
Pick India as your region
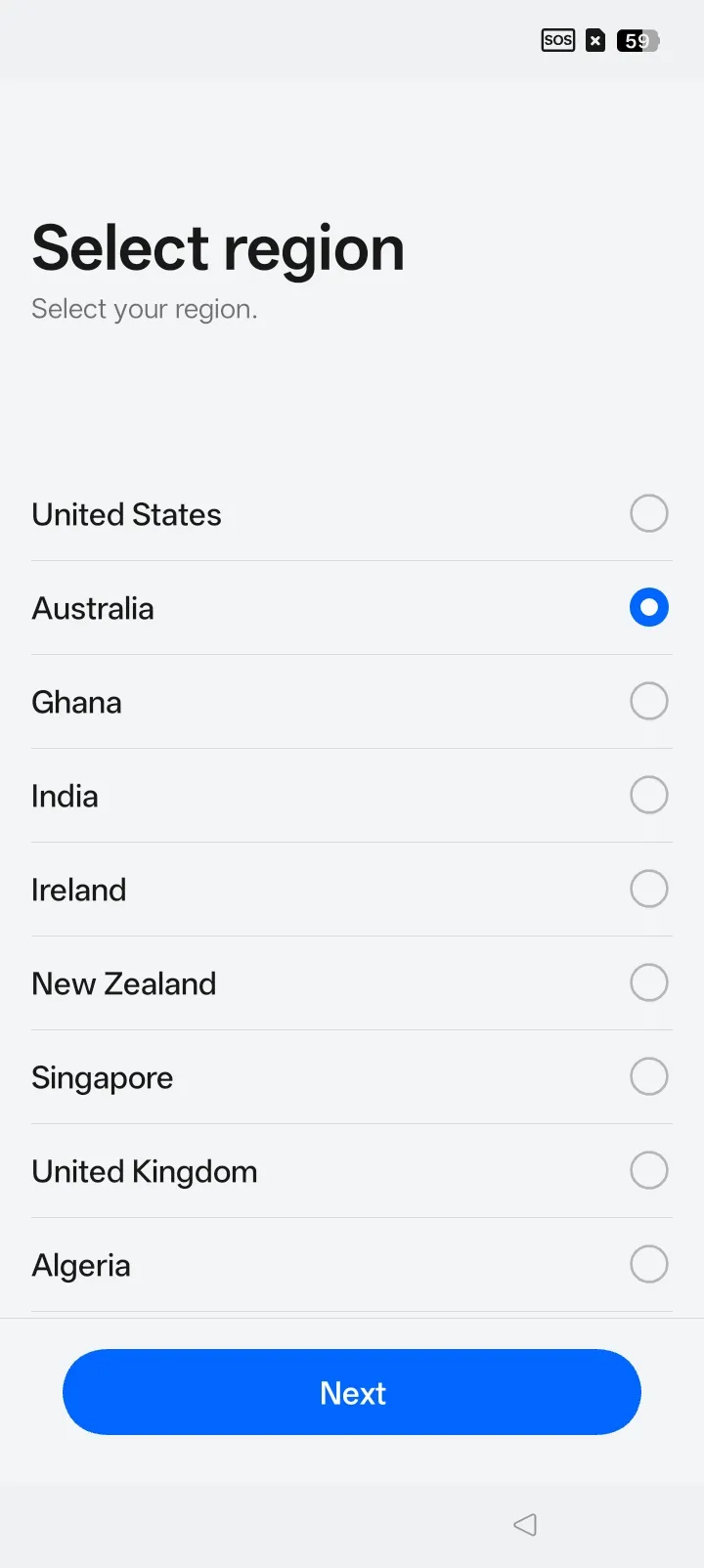click(x=352, y=796)
